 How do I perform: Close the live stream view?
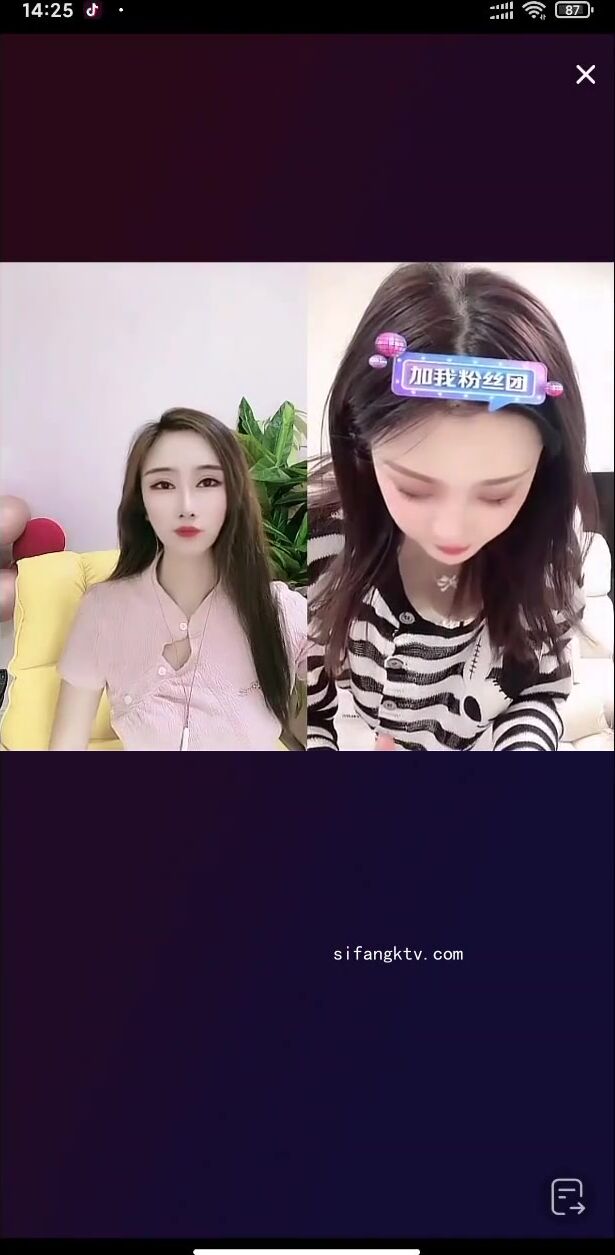coord(585,75)
